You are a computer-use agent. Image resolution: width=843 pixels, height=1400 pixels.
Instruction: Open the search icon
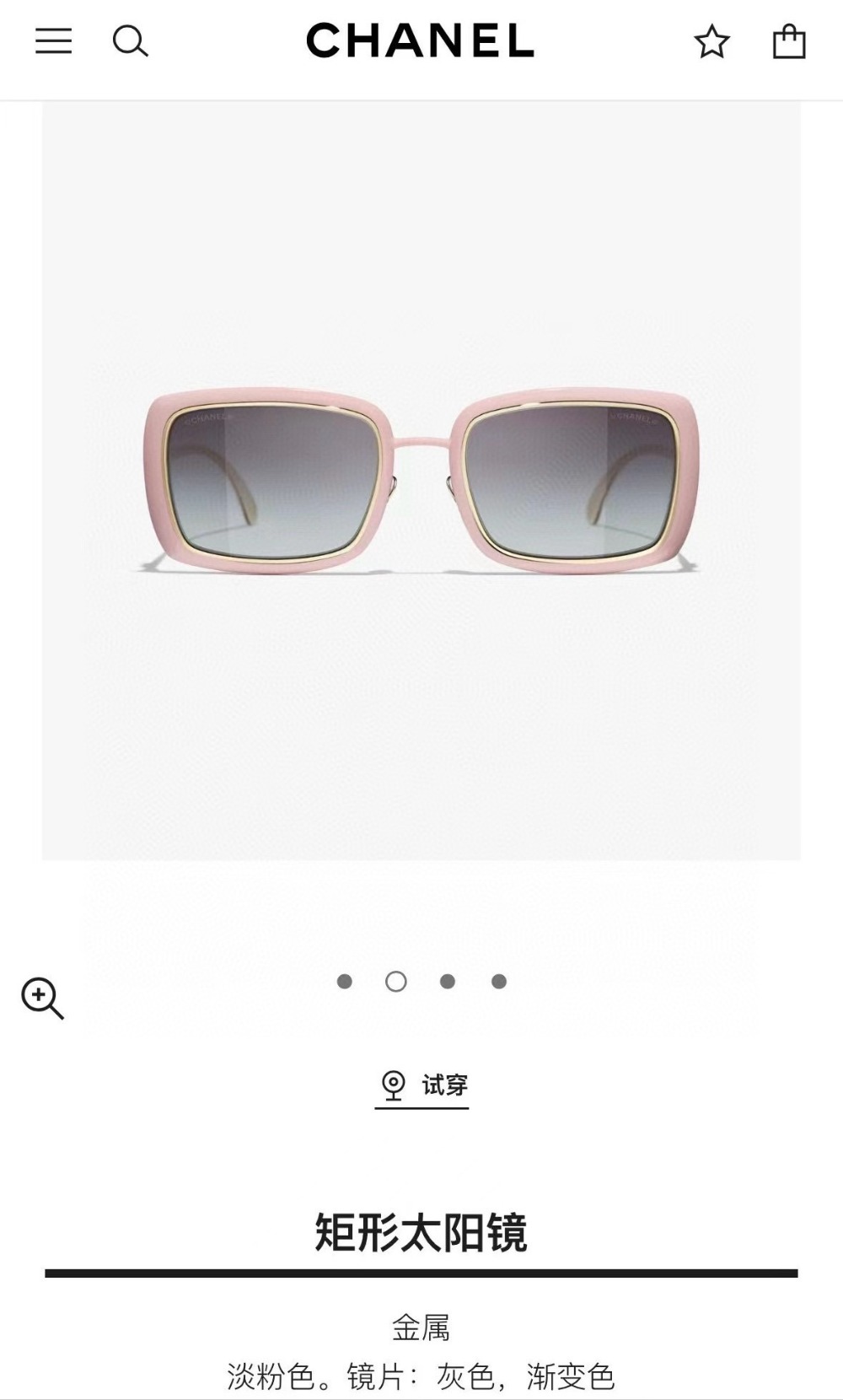(131, 40)
